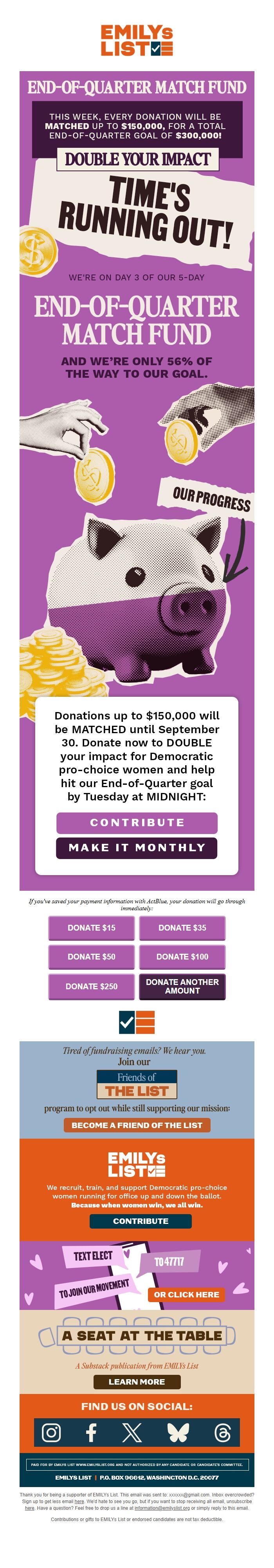274x1568 pixels.
Task: Open the Bluesky butterfly icon
Action: pyautogui.click(x=178, y=1432)
